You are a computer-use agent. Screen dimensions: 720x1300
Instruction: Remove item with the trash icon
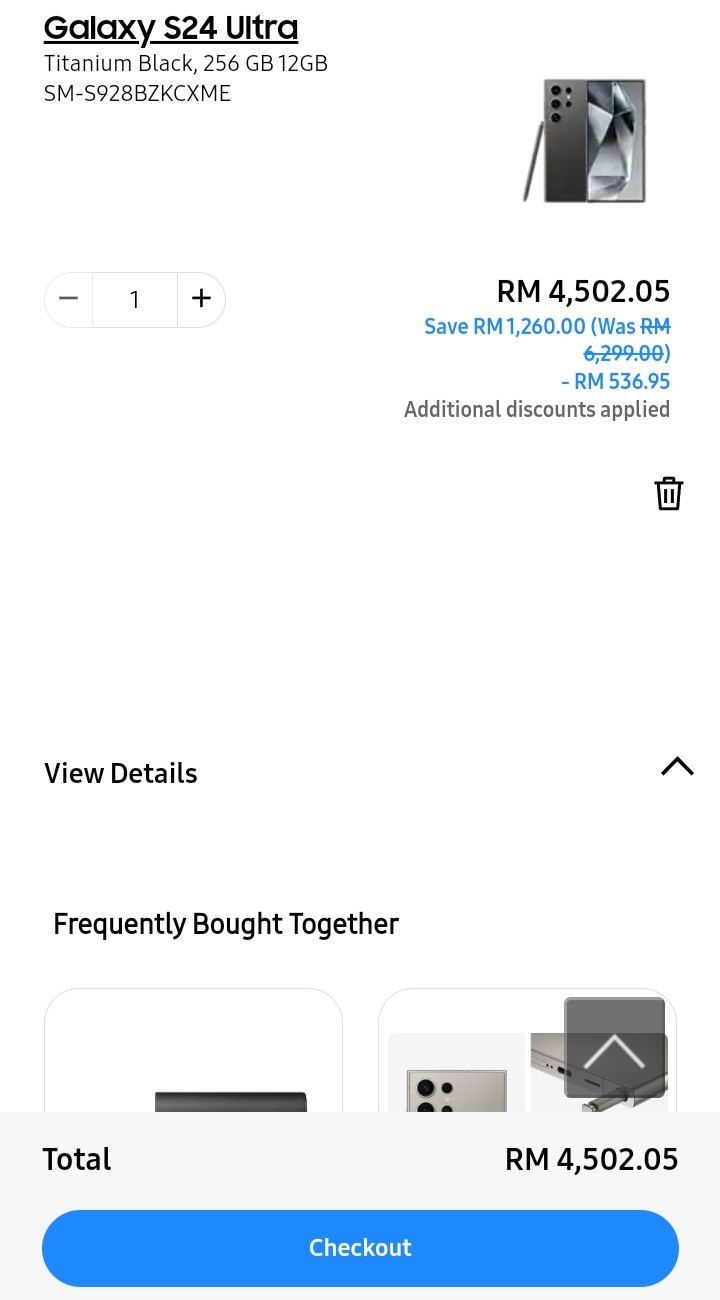(x=669, y=494)
